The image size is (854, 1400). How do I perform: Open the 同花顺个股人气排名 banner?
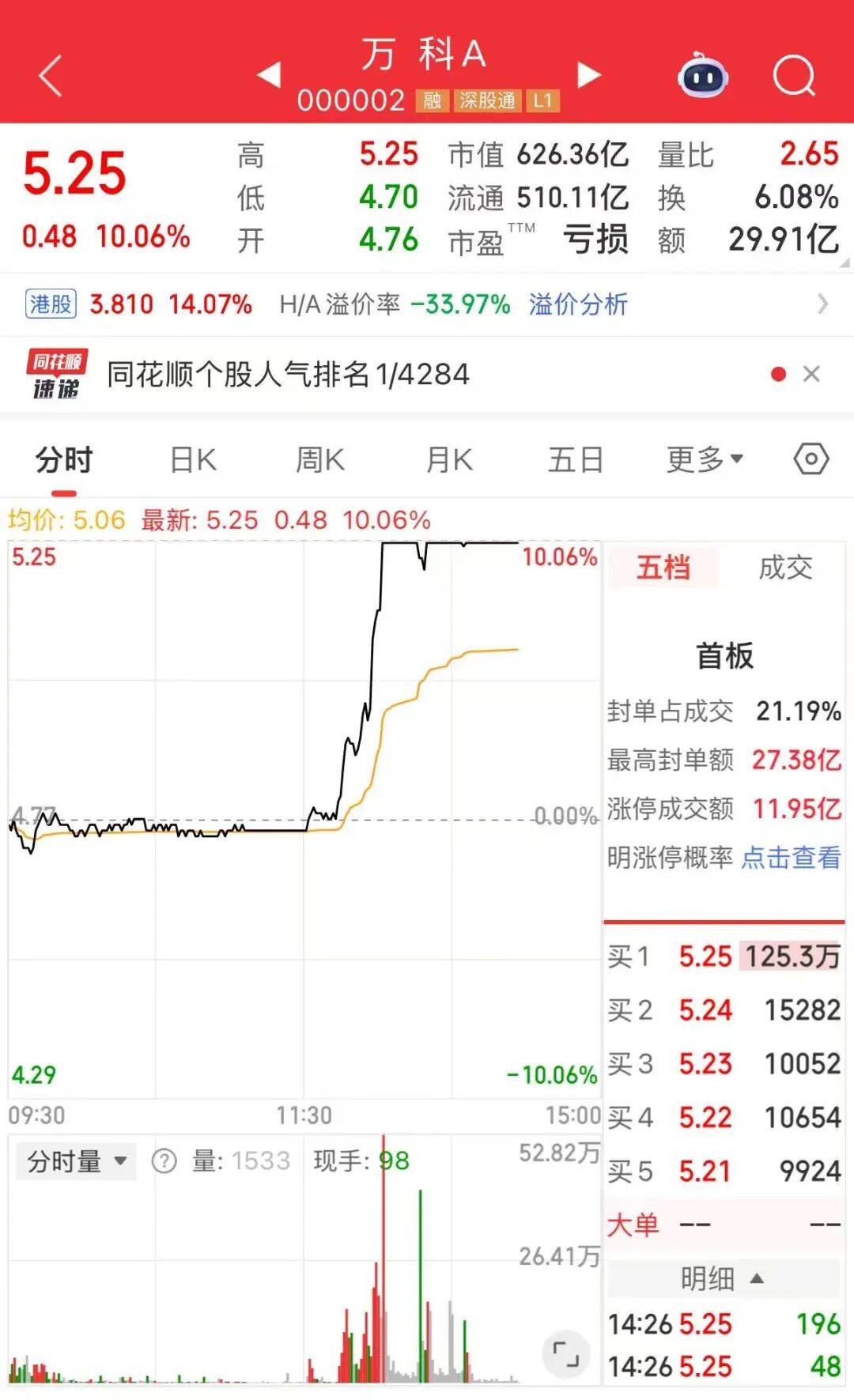coord(288,374)
